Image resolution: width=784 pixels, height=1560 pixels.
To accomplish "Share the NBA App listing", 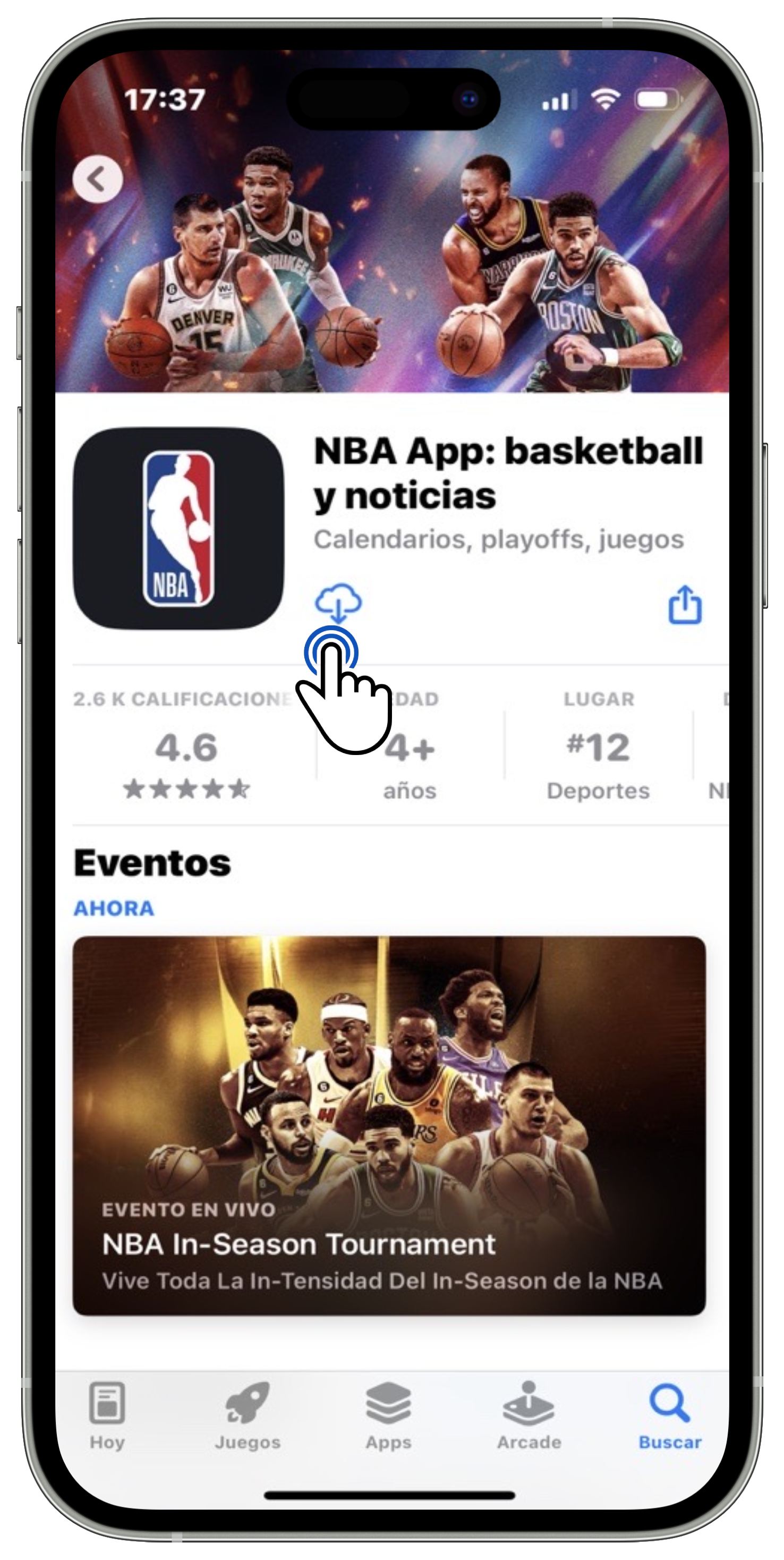I will pyautogui.click(x=685, y=604).
